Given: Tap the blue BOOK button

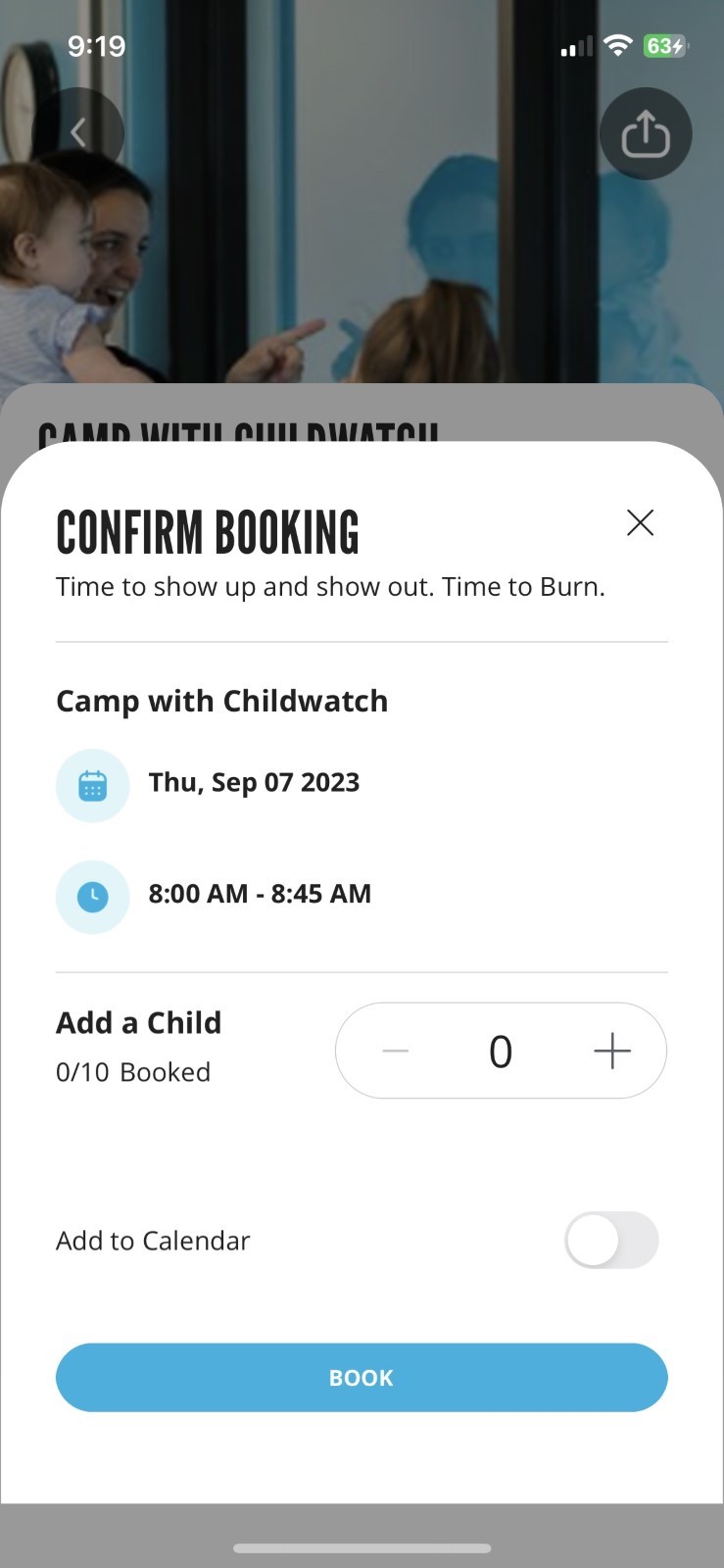Looking at the screenshot, I should 362,1377.
